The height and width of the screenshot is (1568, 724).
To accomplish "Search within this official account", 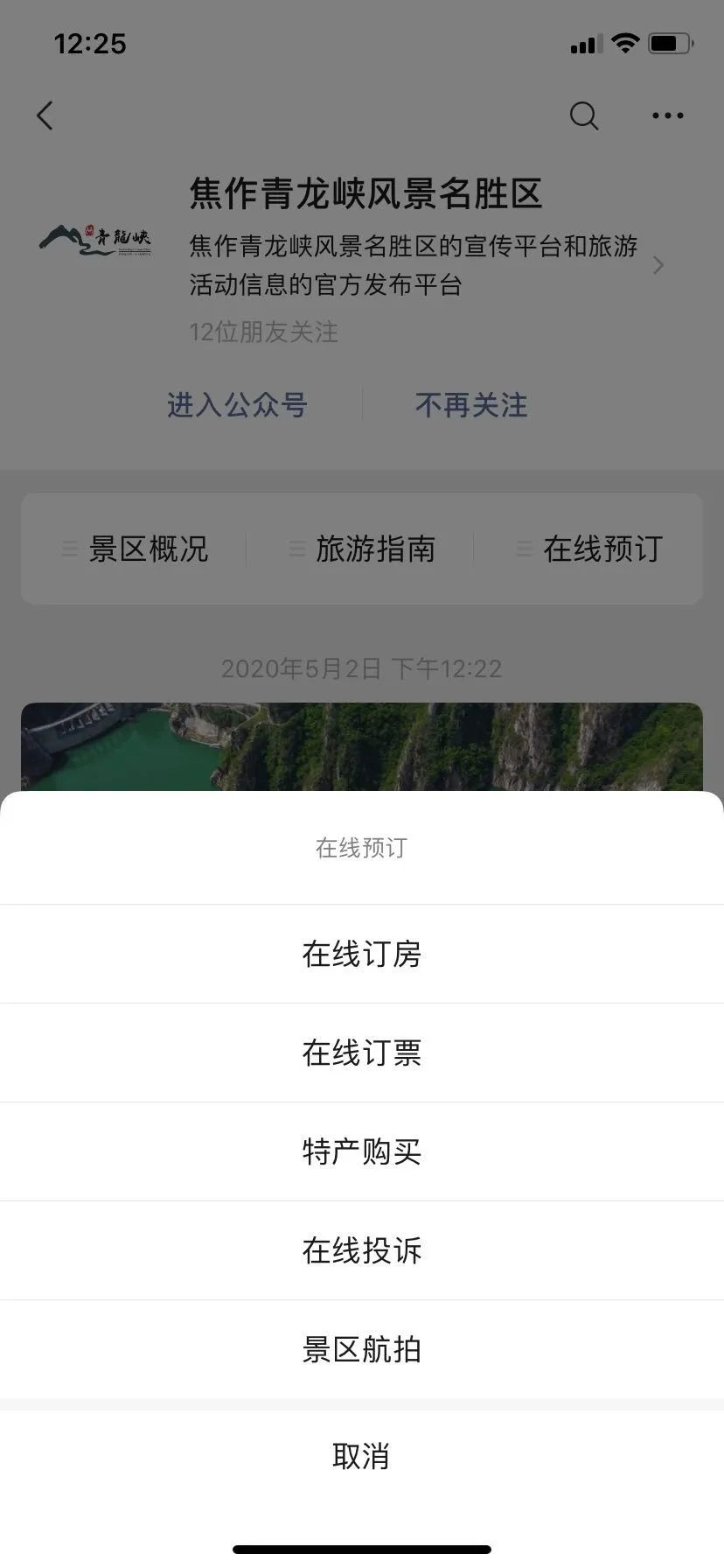I will tap(584, 115).
